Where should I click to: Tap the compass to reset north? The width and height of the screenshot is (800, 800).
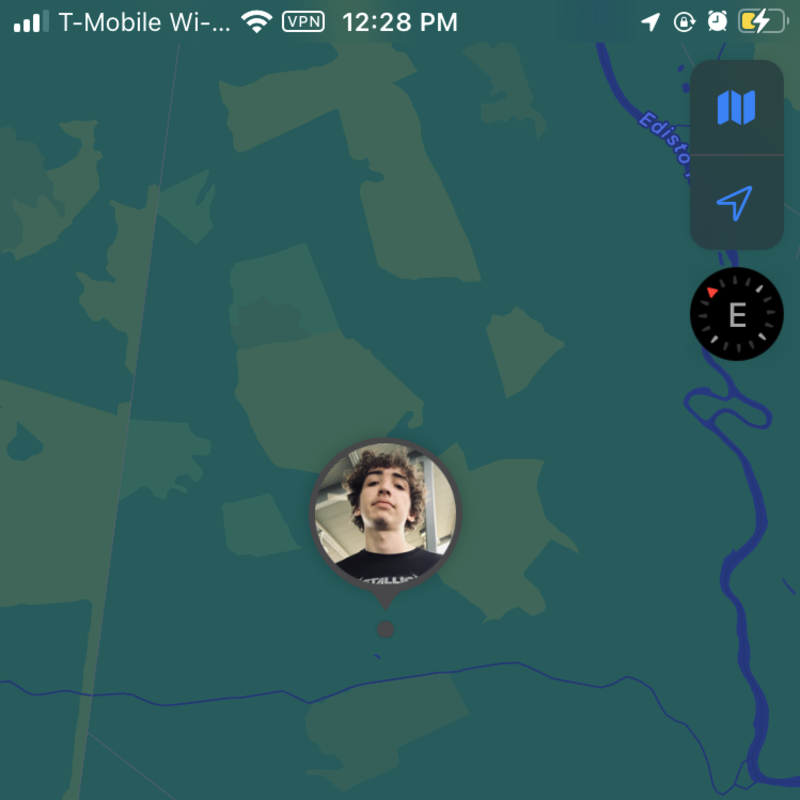coord(737,315)
